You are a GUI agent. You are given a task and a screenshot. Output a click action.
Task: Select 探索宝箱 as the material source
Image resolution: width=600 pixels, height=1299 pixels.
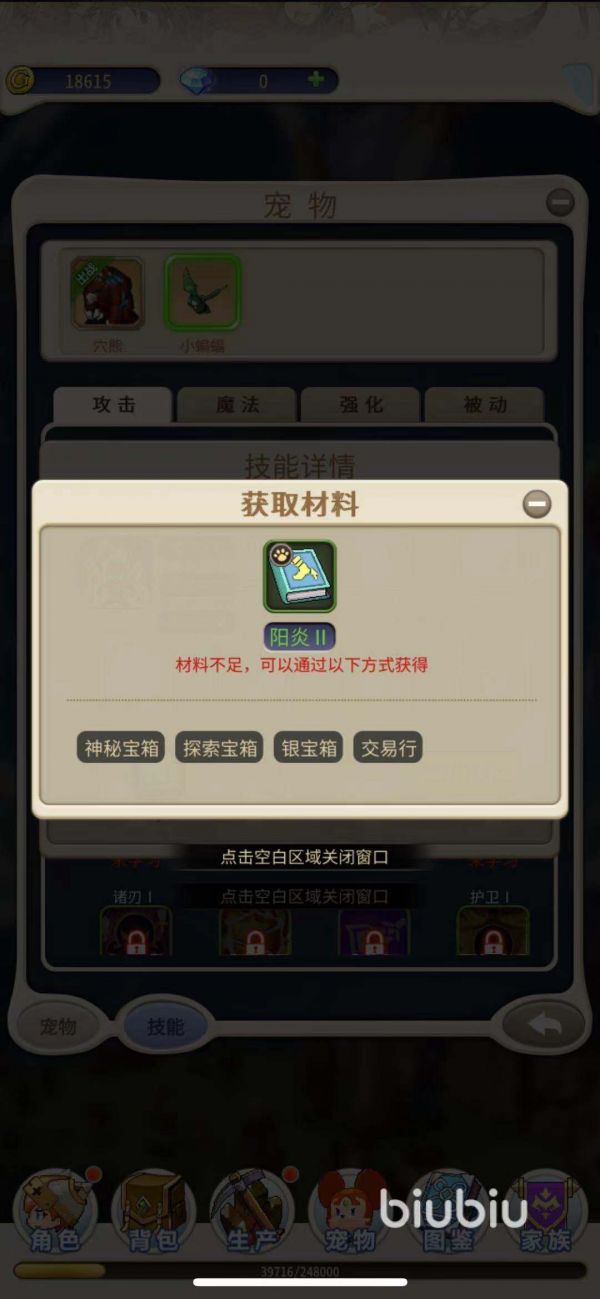click(x=220, y=747)
